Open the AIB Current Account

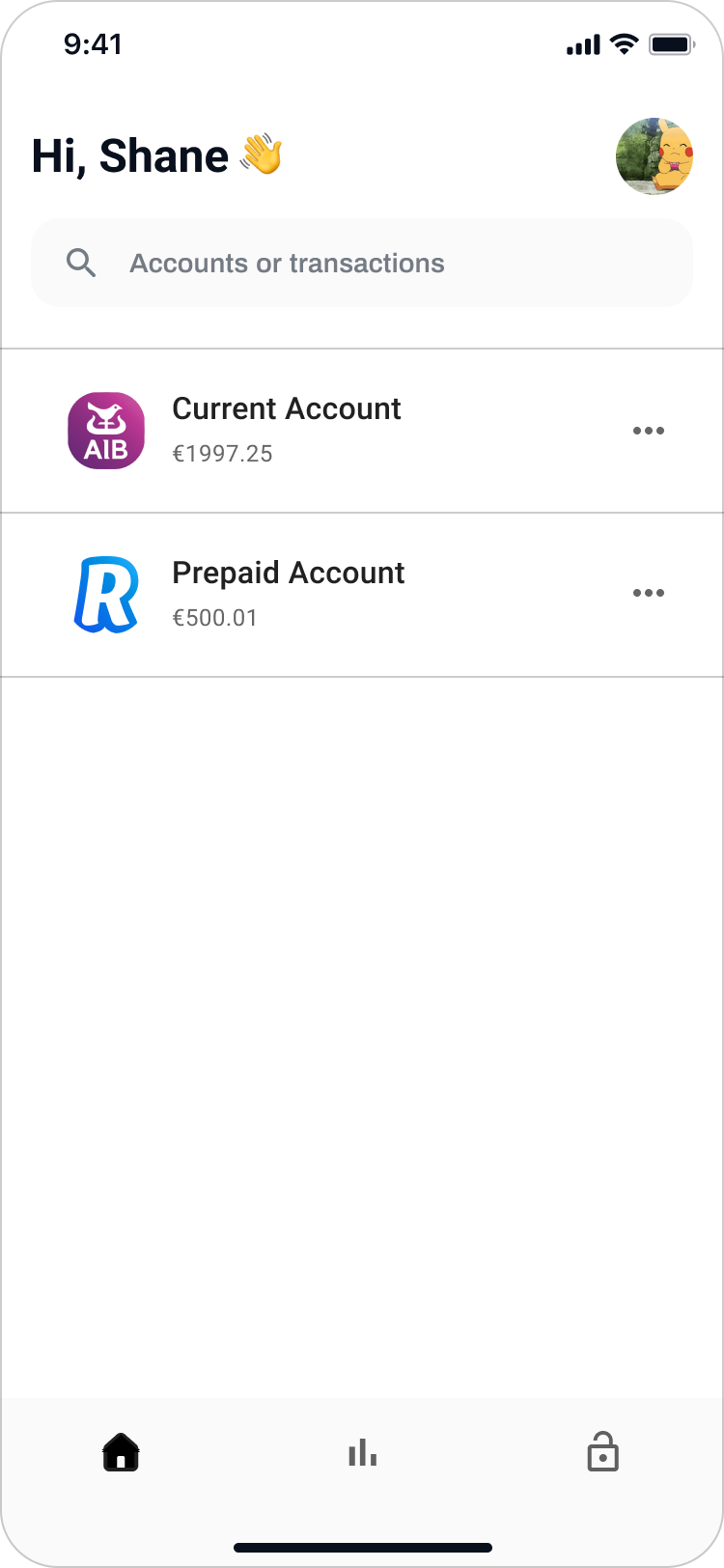click(286, 430)
